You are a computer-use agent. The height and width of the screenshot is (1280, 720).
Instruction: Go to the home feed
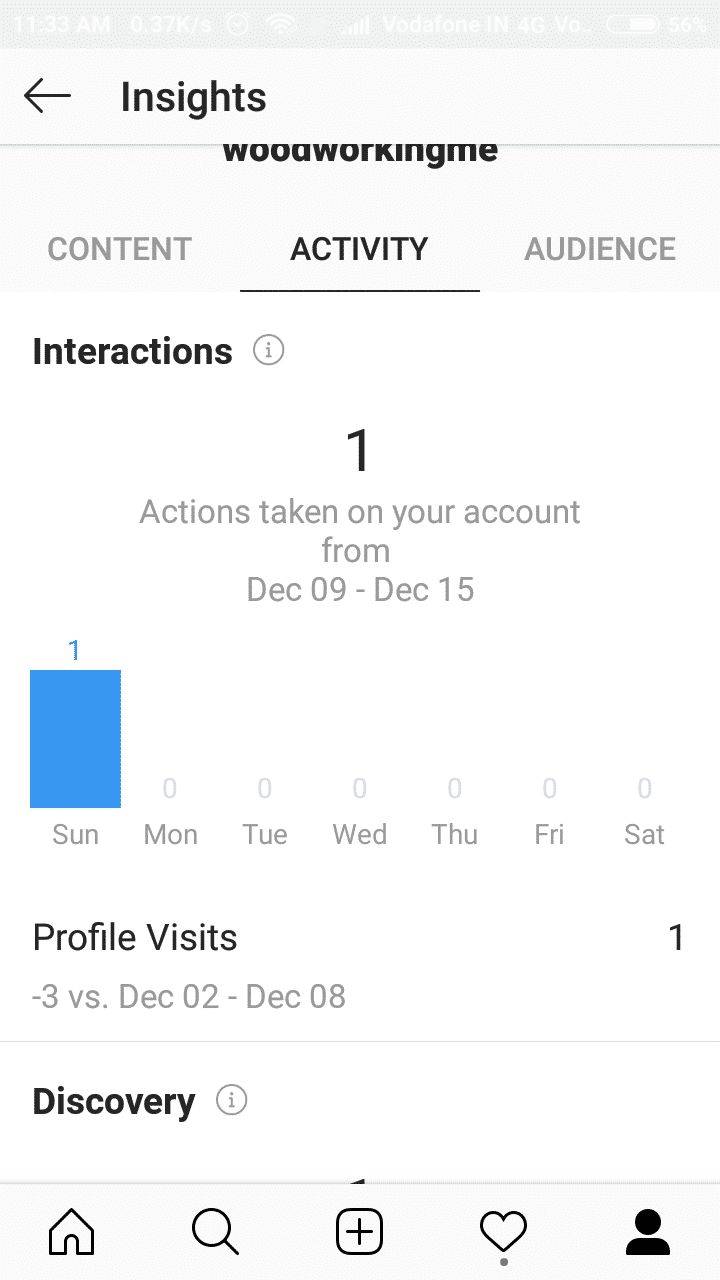pyautogui.click(x=72, y=1232)
